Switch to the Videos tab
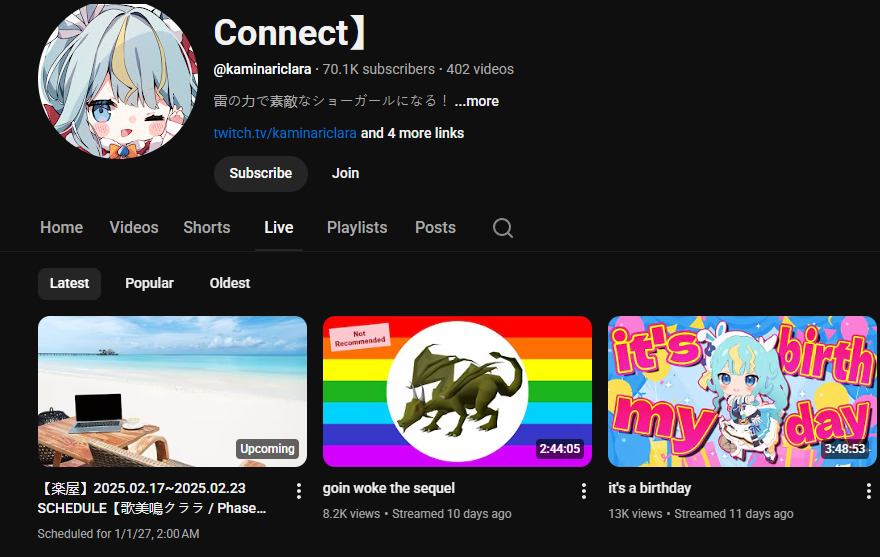The image size is (880, 557). coord(134,227)
